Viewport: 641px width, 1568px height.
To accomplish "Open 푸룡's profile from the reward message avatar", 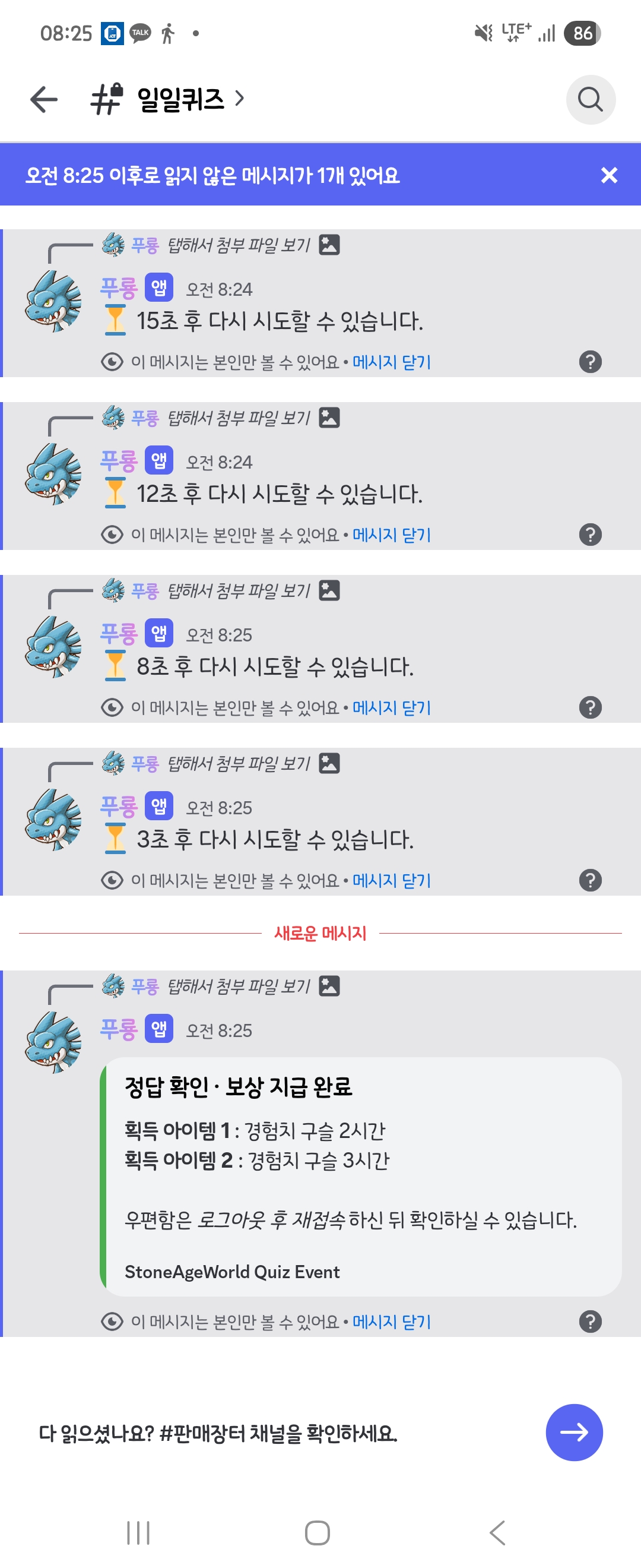I will point(53,1042).
